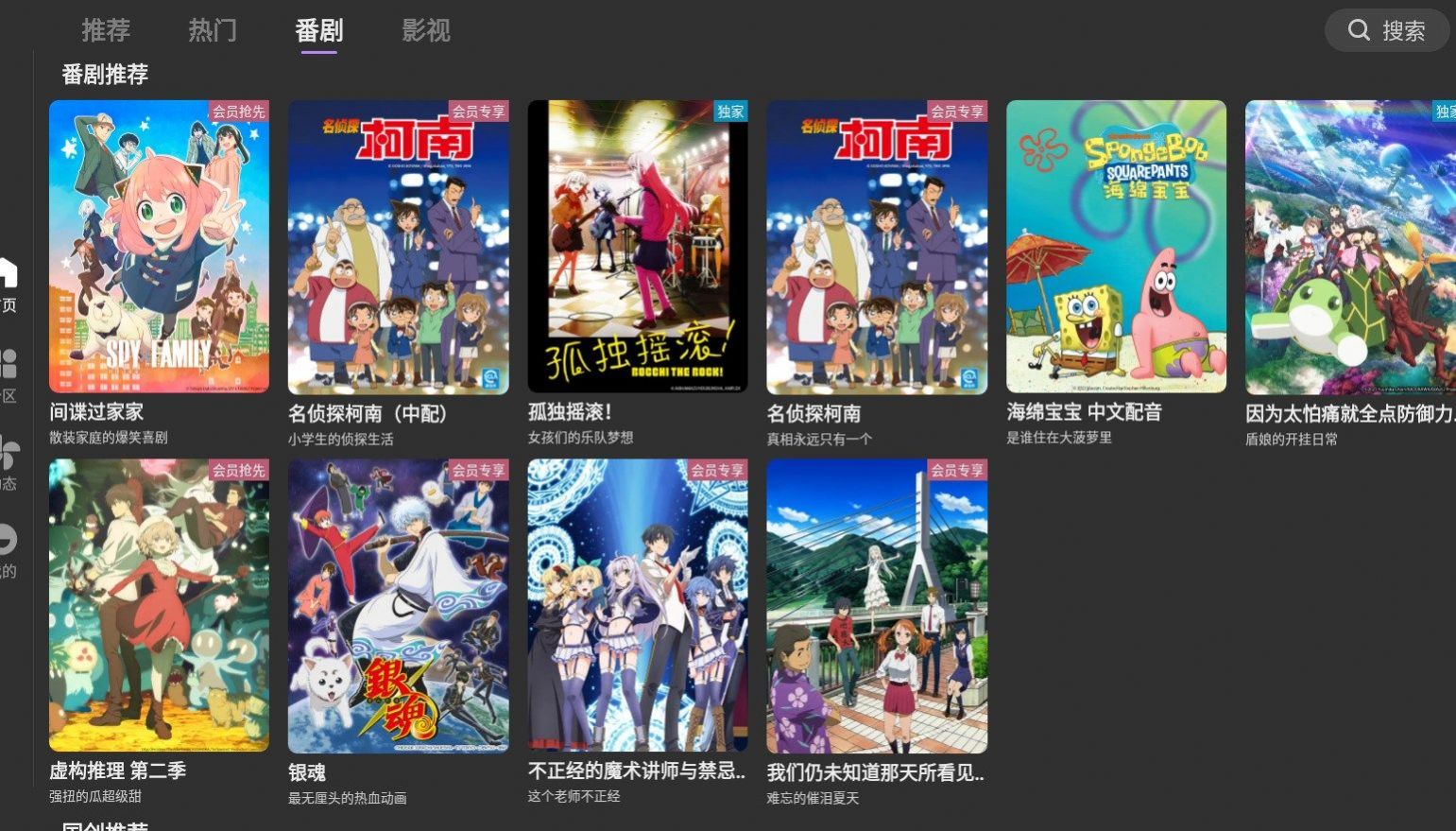Open 海绵宝宝 中文配音 card
Screen dimensions: 1456x831
pos(1116,247)
